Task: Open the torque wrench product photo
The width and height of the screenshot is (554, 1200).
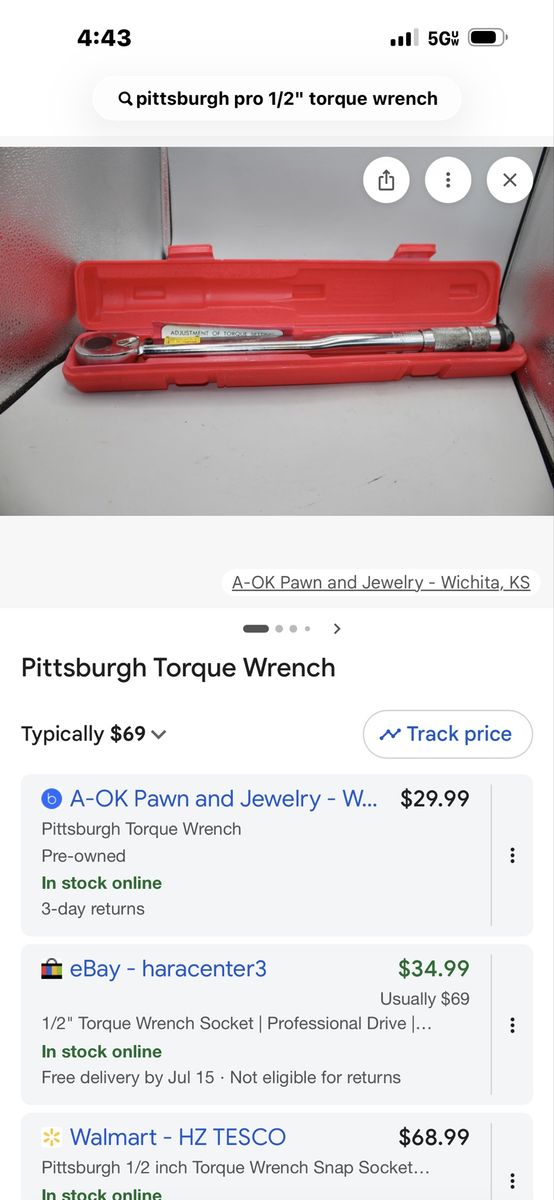Action: pos(277,331)
